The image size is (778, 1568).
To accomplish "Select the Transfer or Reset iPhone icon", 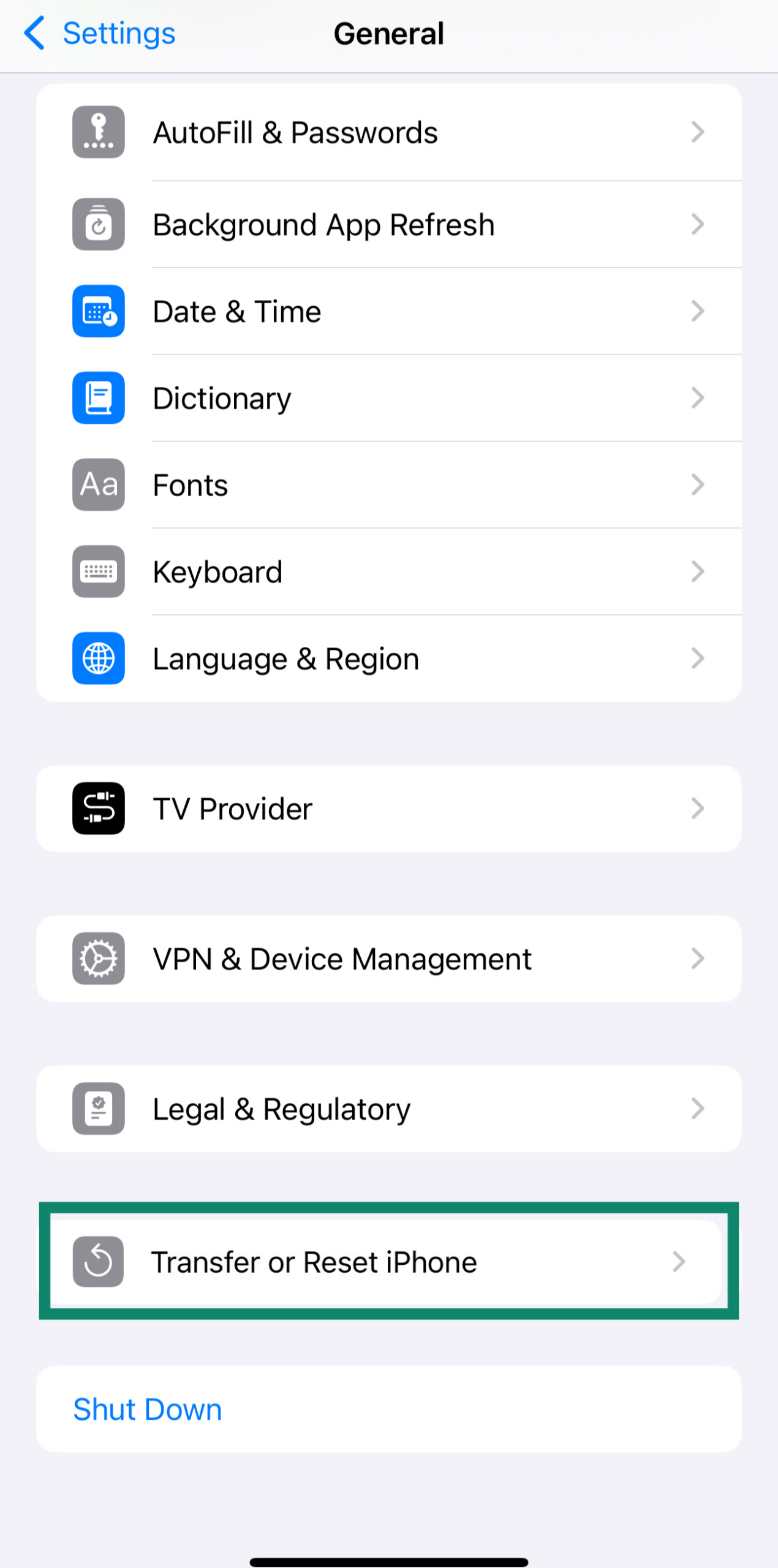I will (98, 1261).
